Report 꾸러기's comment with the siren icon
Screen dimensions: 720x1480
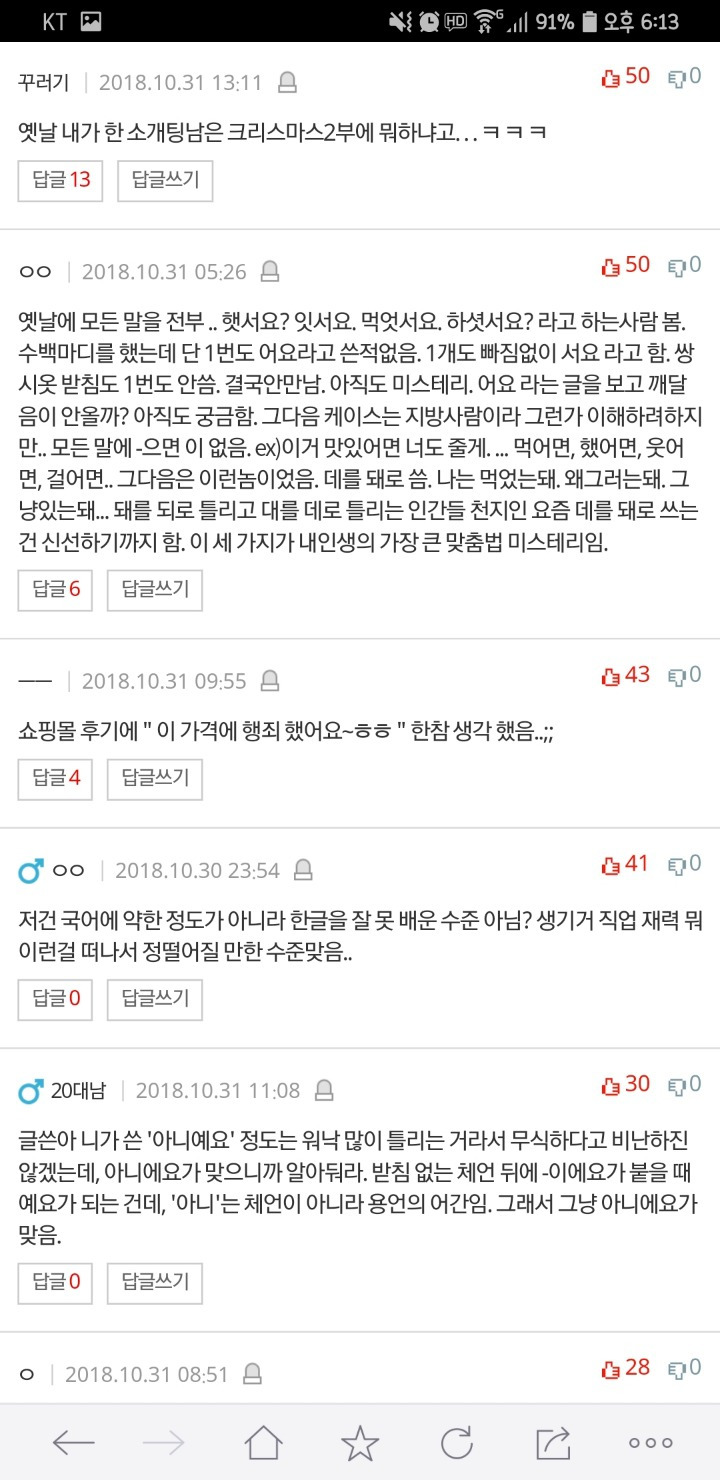point(287,83)
